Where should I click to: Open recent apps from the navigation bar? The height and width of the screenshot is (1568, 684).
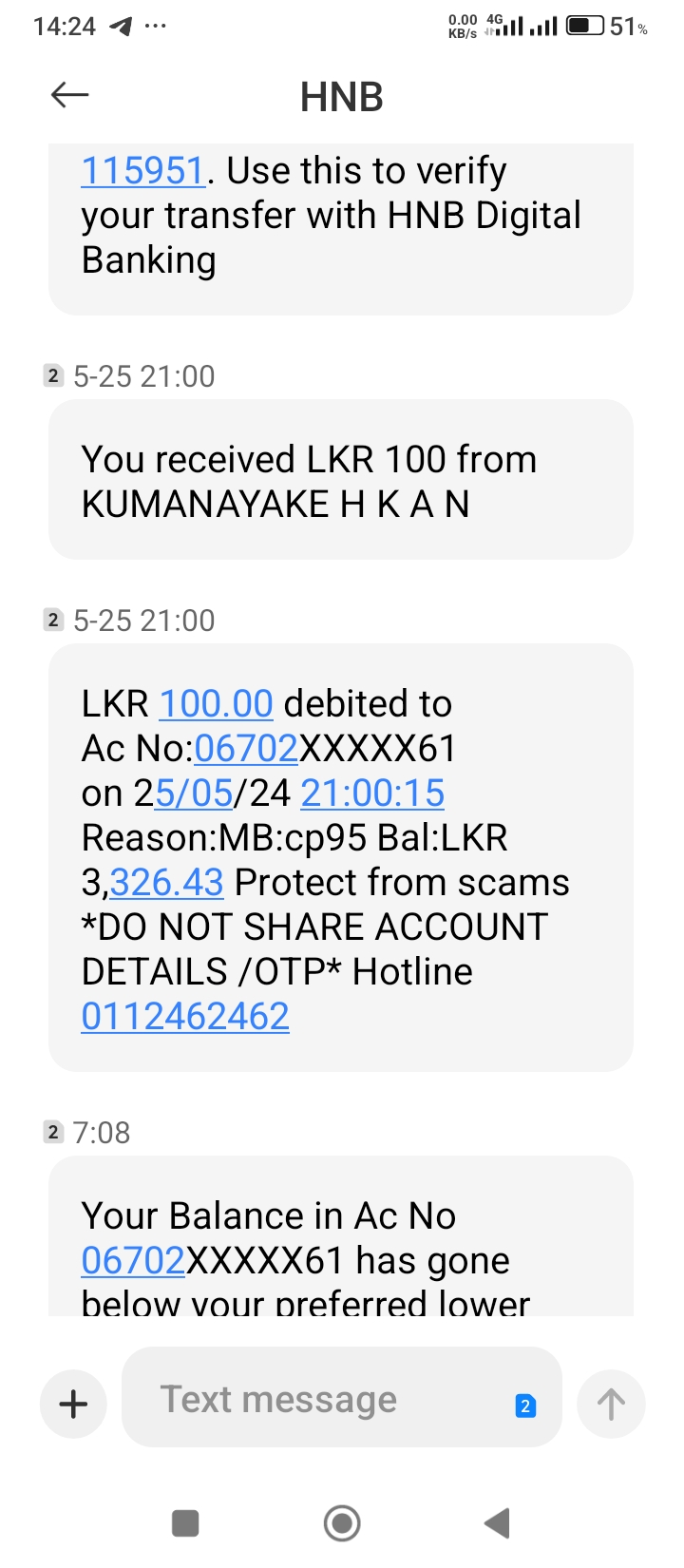pyautogui.click(x=185, y=1523)
